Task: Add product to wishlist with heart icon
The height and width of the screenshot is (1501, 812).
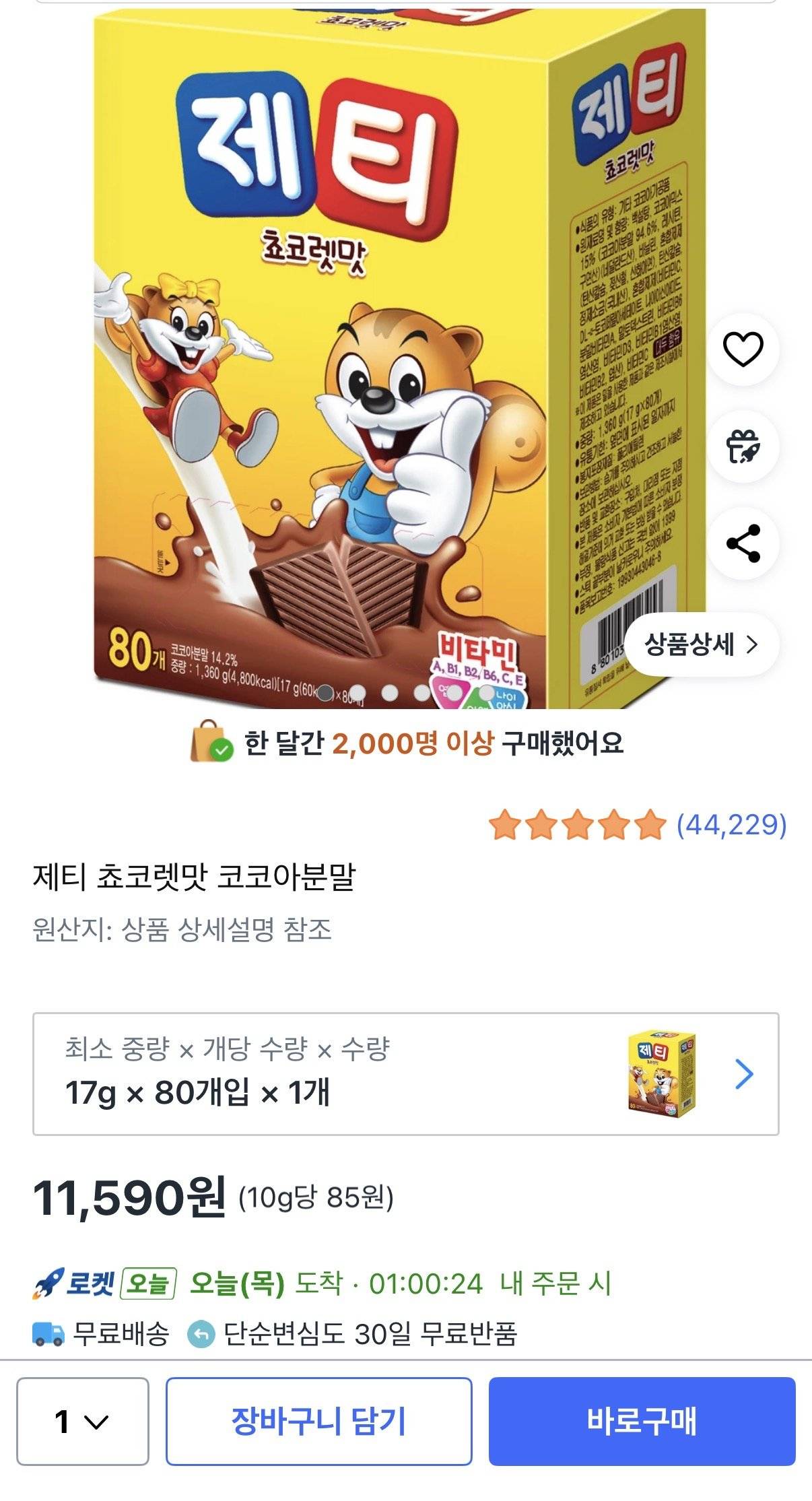Action: (x=743, y=349)
